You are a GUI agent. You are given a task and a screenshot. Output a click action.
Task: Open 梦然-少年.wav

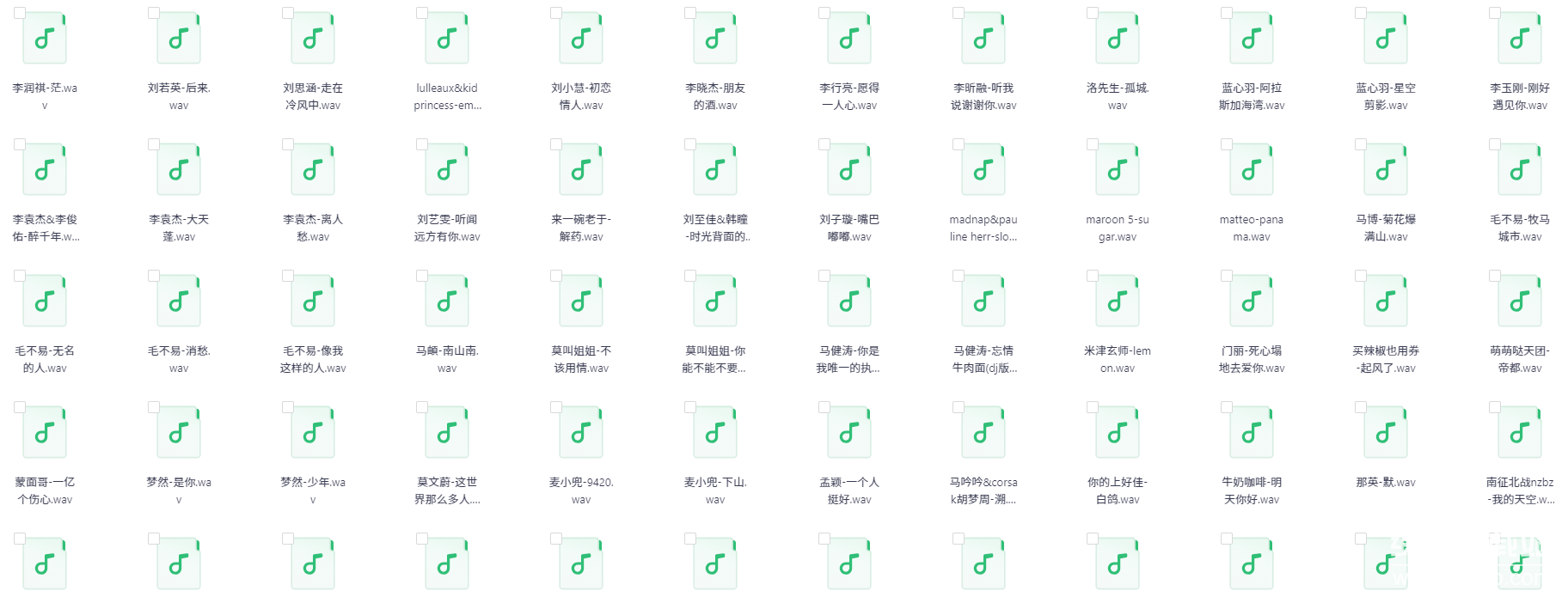(x=313, y=434)
